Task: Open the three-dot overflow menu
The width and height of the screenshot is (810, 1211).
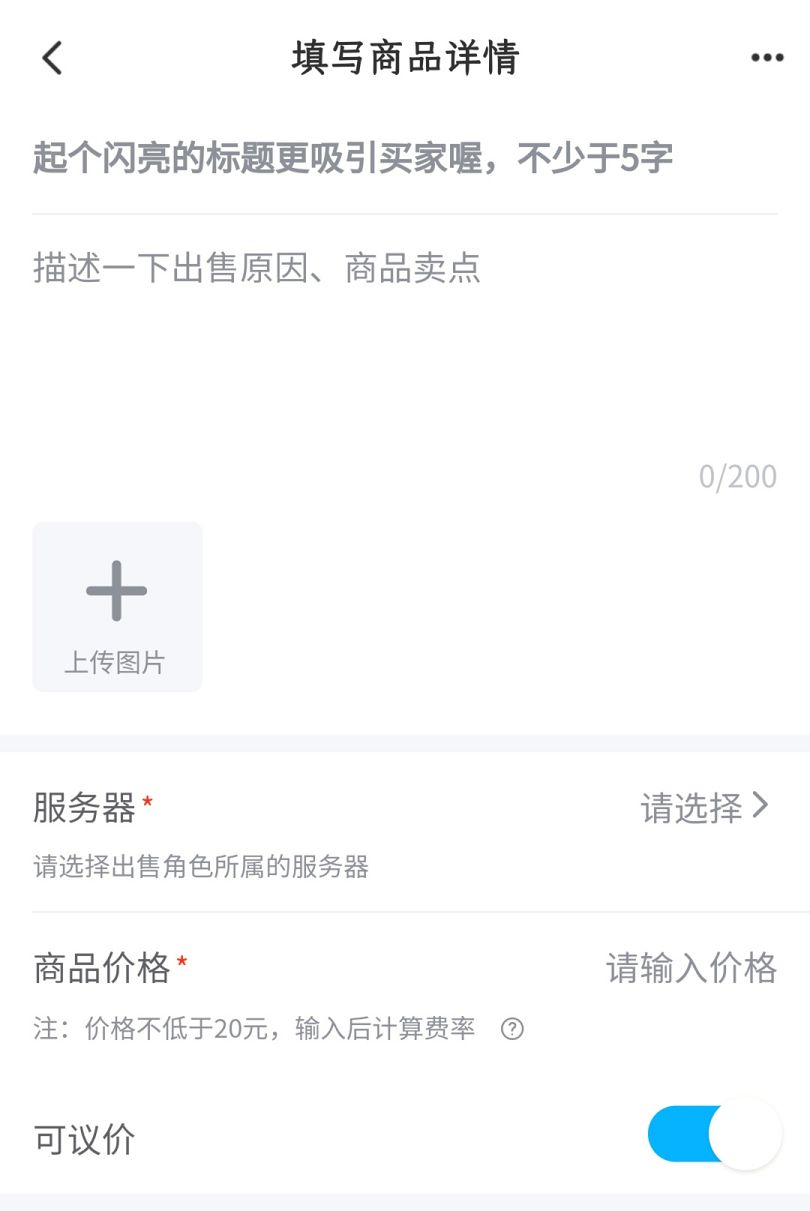Action: pos(767,58)
